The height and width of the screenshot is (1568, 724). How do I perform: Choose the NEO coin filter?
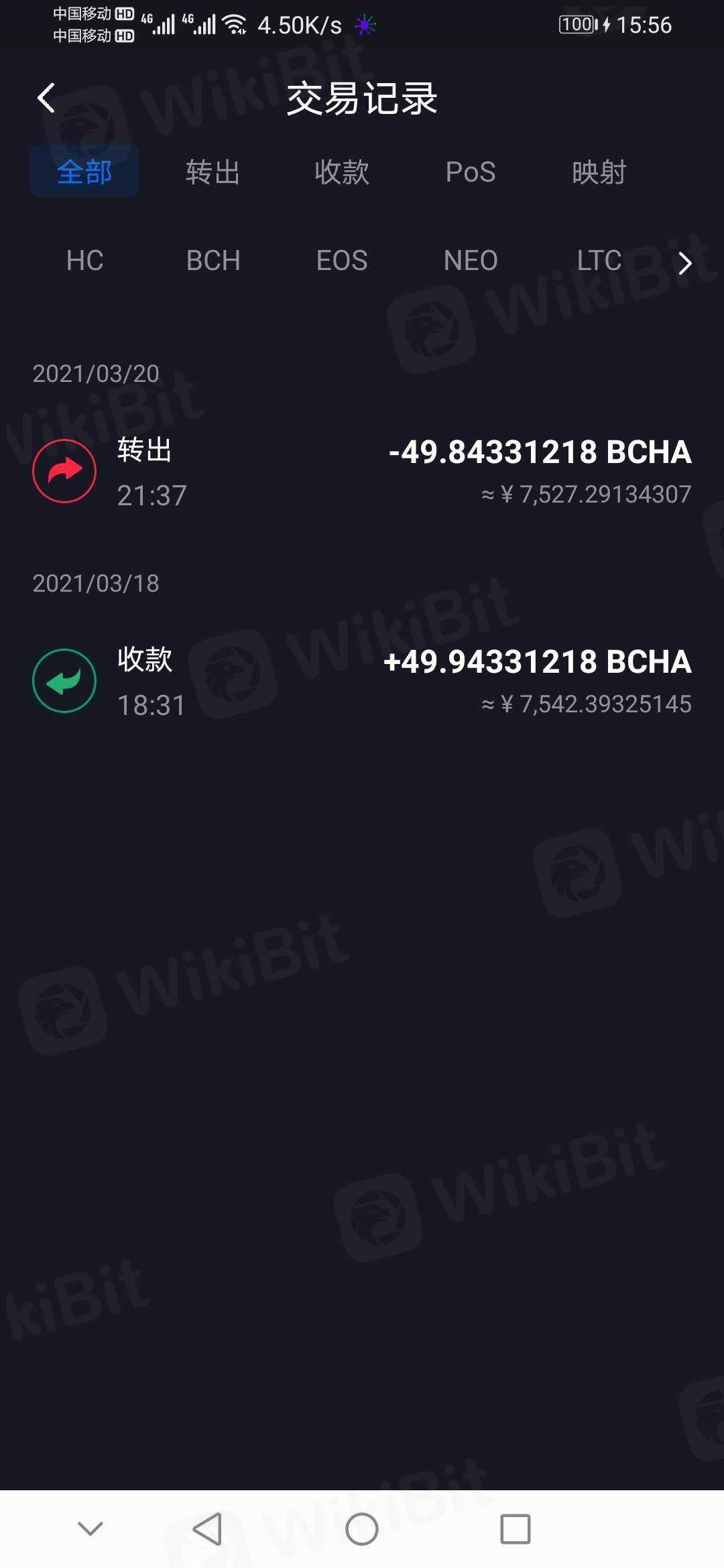[x=471, y=261]
